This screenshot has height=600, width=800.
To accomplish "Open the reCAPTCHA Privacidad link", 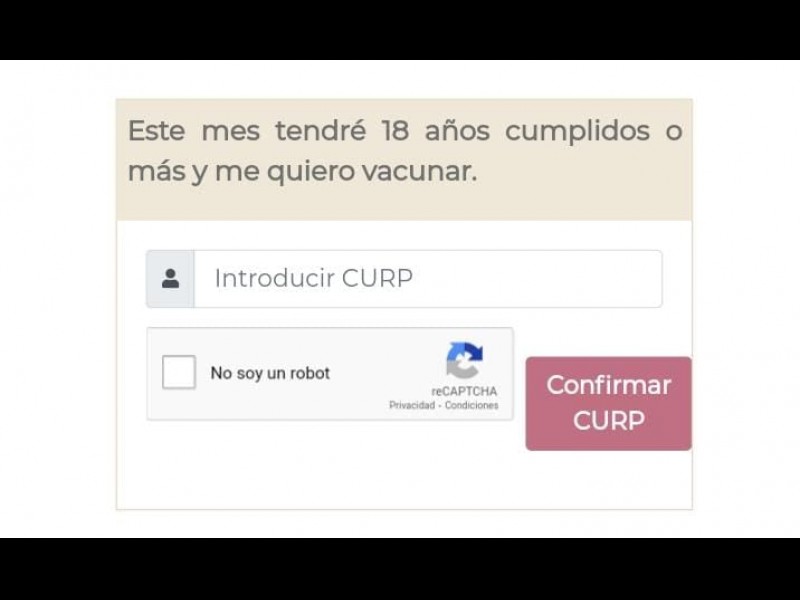I will point(411,406).
